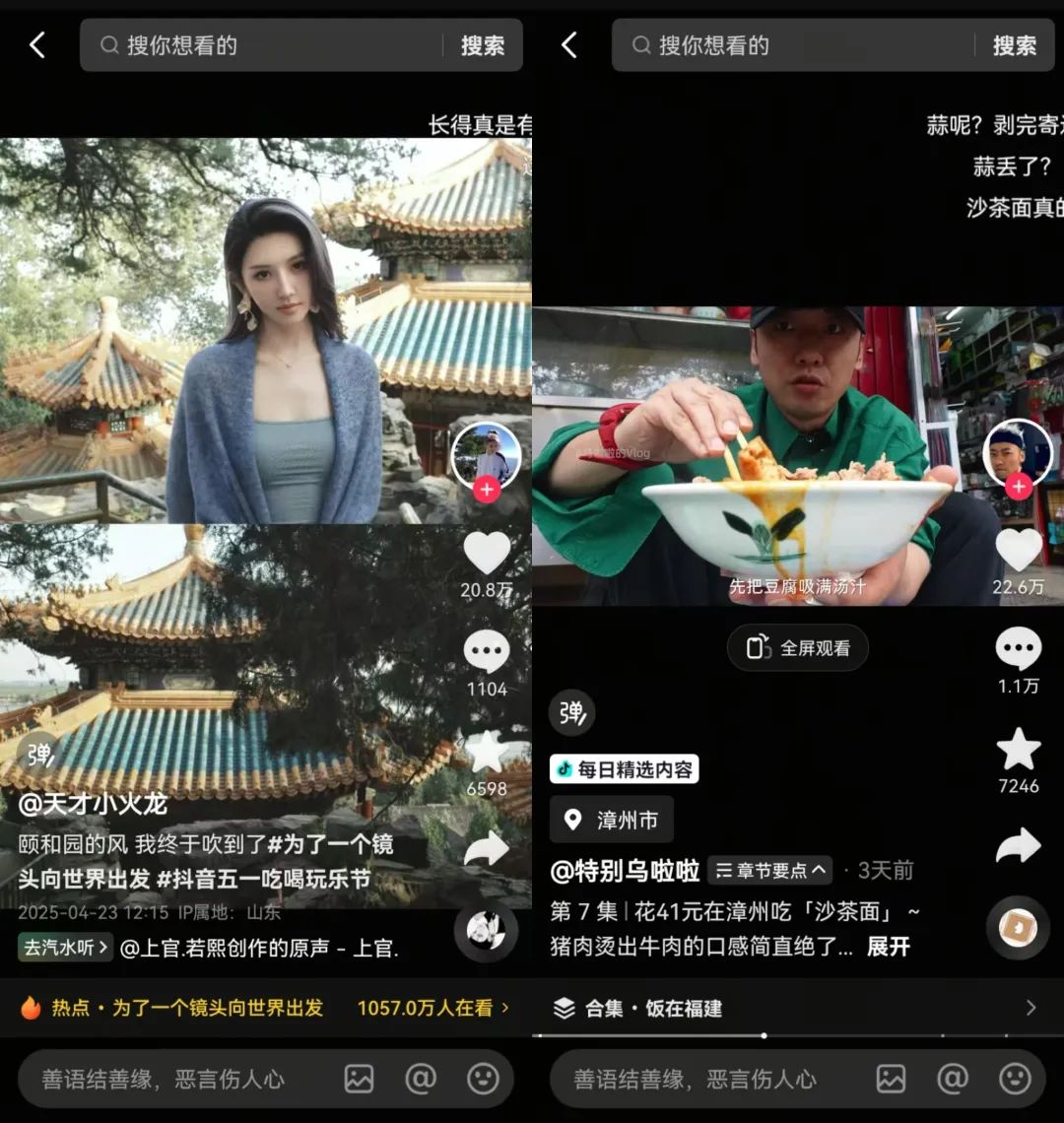1064x1123 pixels.
Task: Tap 全屏观看 to watch fullscreen
Action: (798, 648)
